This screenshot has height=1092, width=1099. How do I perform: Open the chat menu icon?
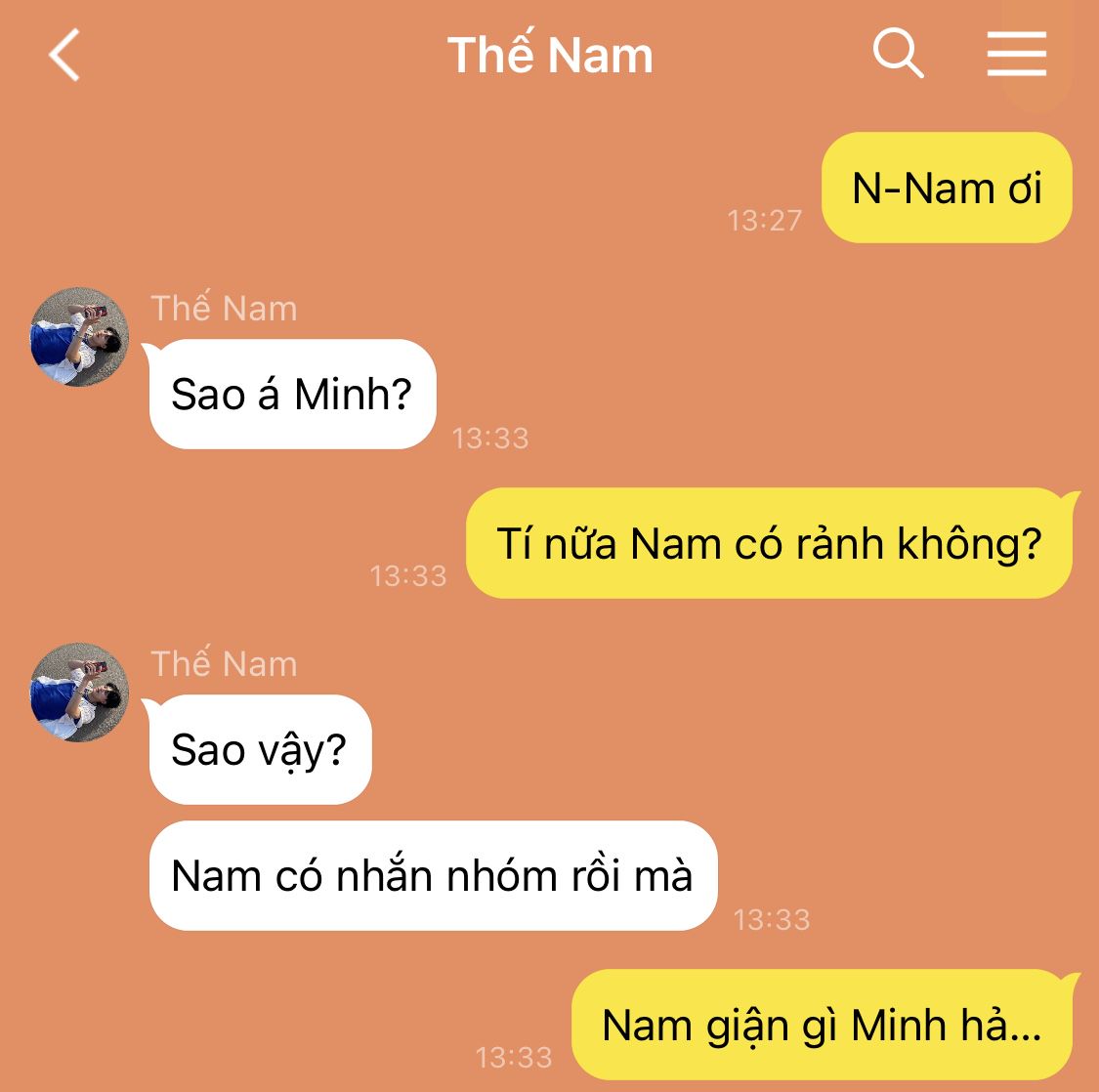tap(1016, 53)
